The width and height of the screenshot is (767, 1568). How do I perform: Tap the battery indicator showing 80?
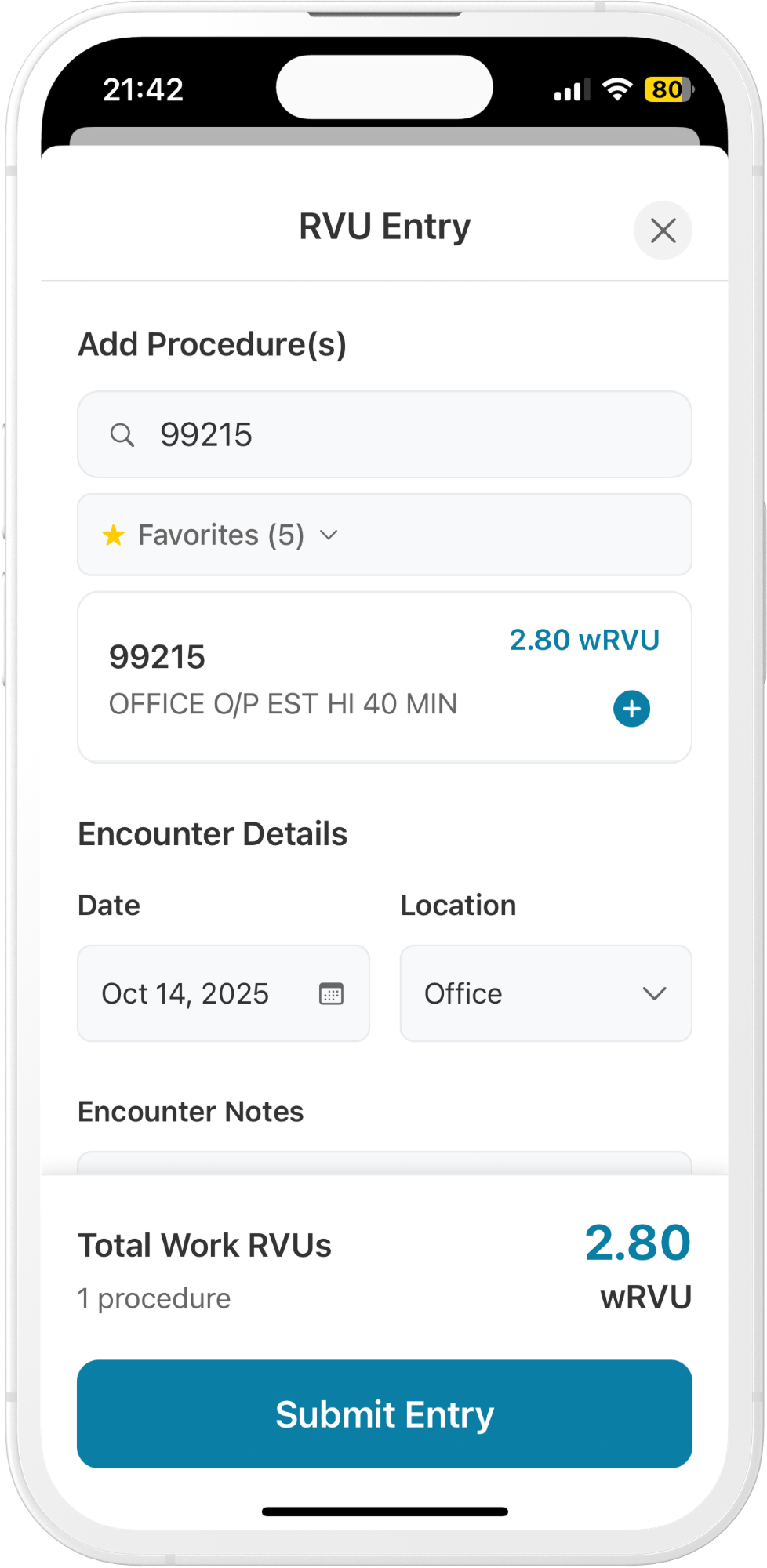point(667,89)
